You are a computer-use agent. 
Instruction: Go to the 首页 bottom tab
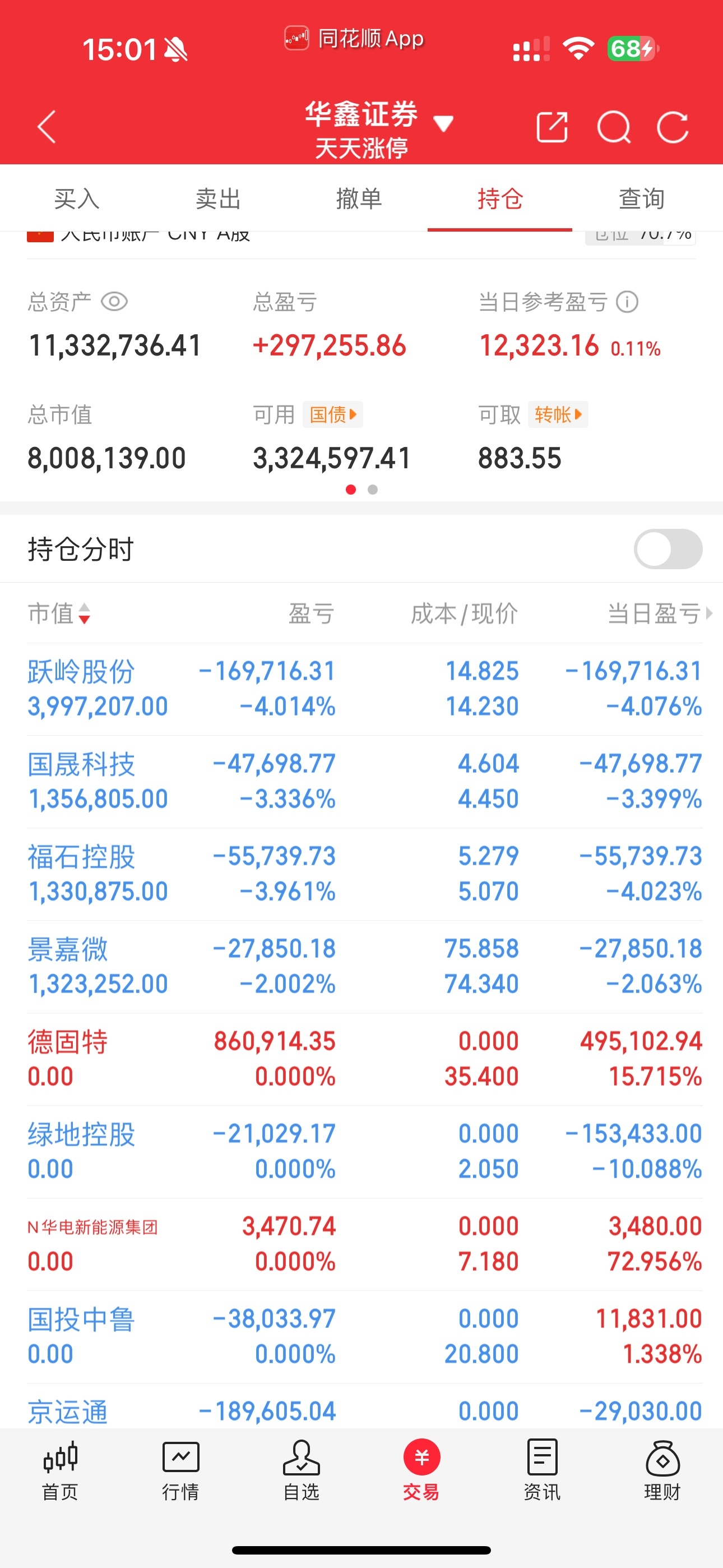click(x=61, y=1469)
